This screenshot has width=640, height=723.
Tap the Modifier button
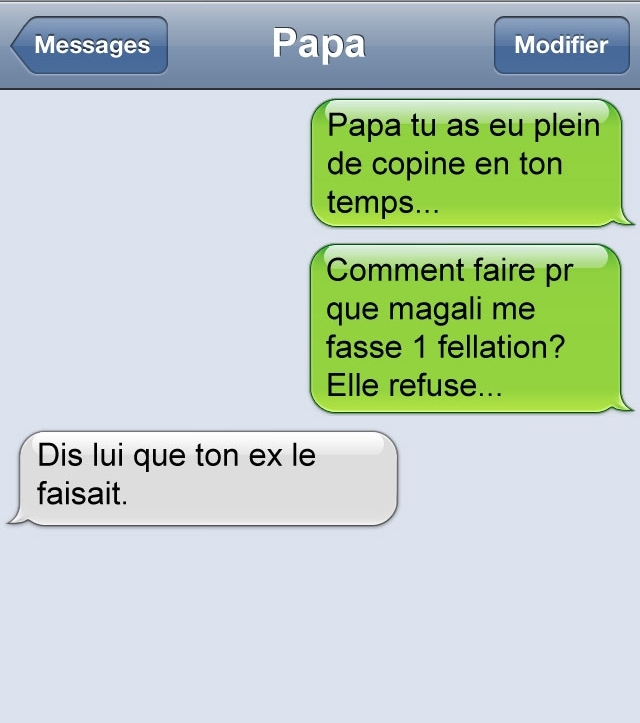(560, 45)
